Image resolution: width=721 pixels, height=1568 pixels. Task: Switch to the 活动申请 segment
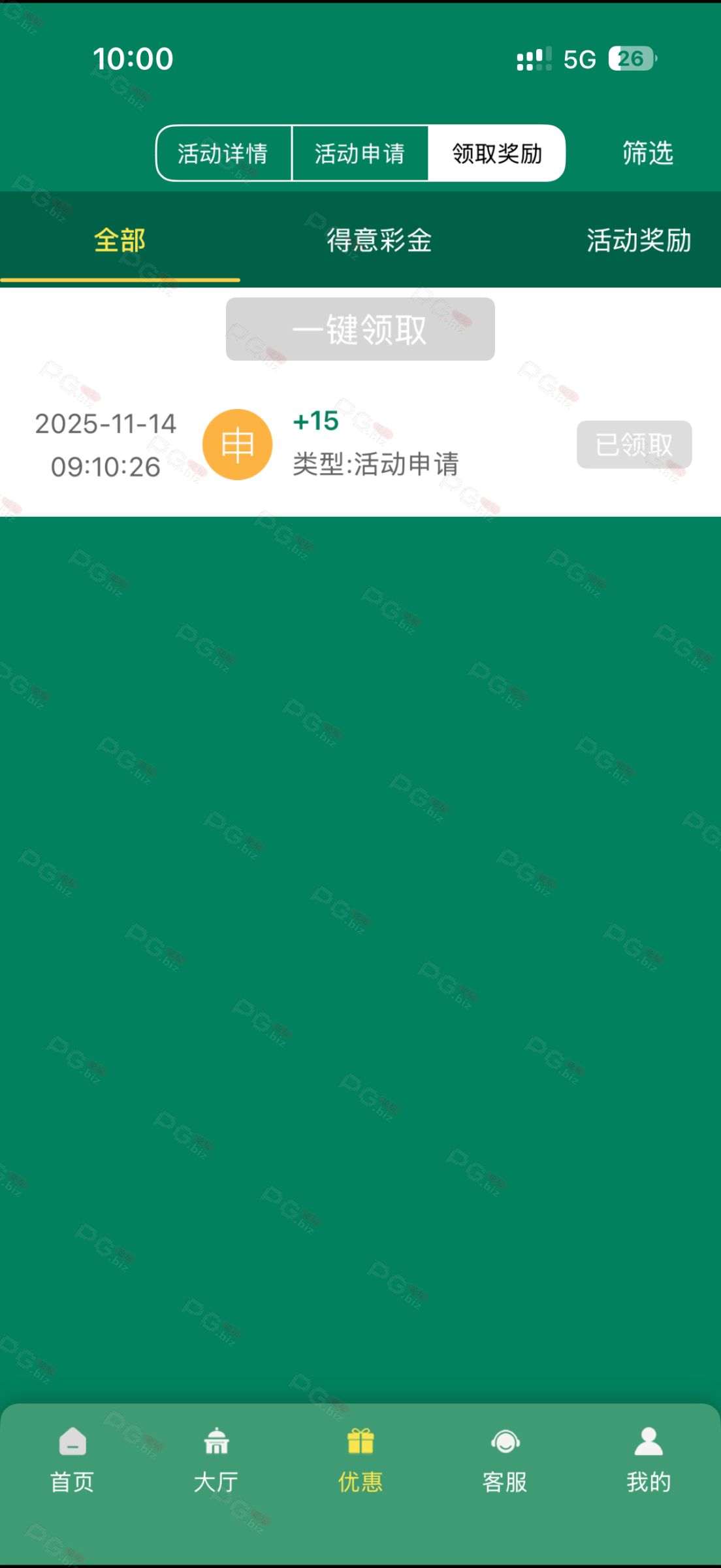pyautogui.click(x=360, y=154)
